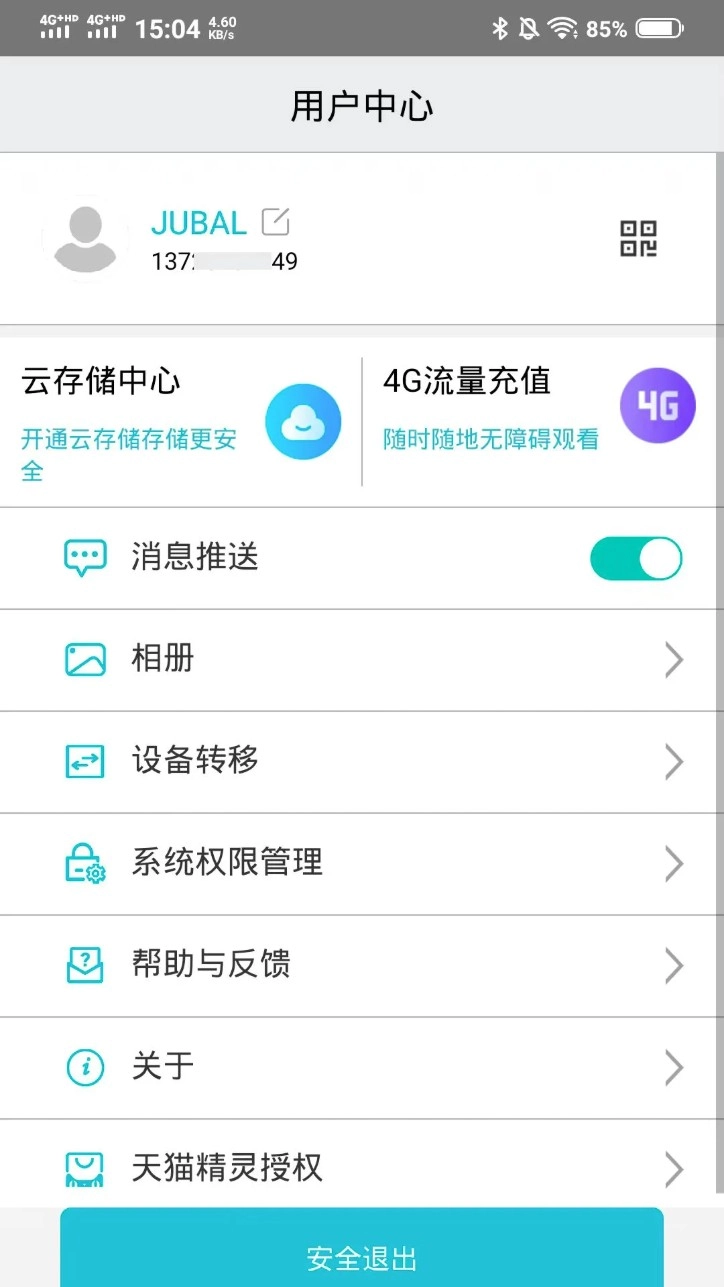Select the cloud storage icon
This screenshot has width=724, height=1287.
[302, 420]
